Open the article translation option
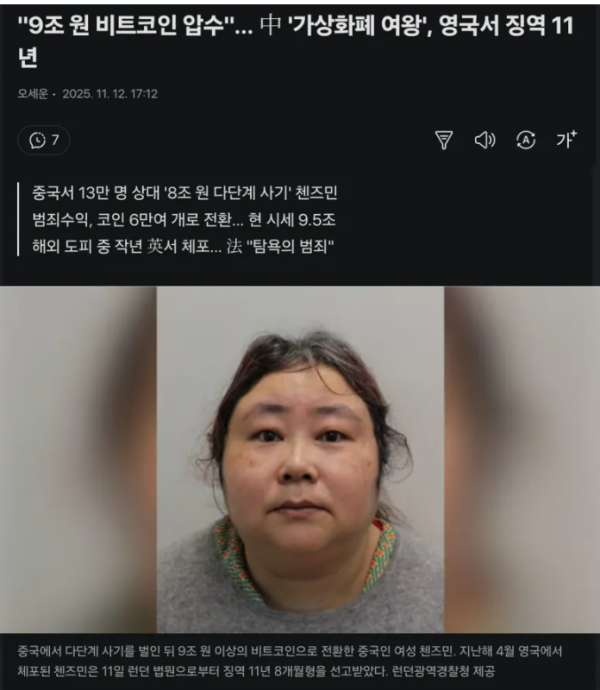Image resolution: width=600 pixels, height=690 pixels. (526, 140)
